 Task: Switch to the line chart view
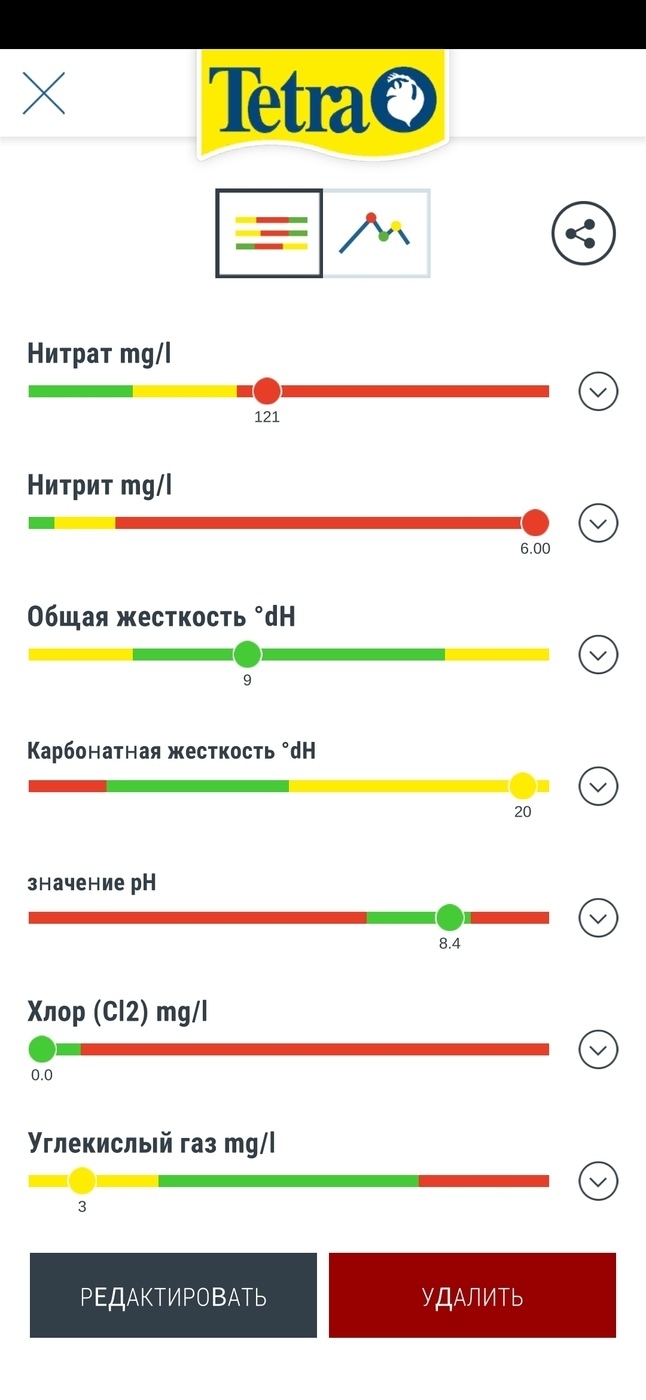[x=377, y=233]
